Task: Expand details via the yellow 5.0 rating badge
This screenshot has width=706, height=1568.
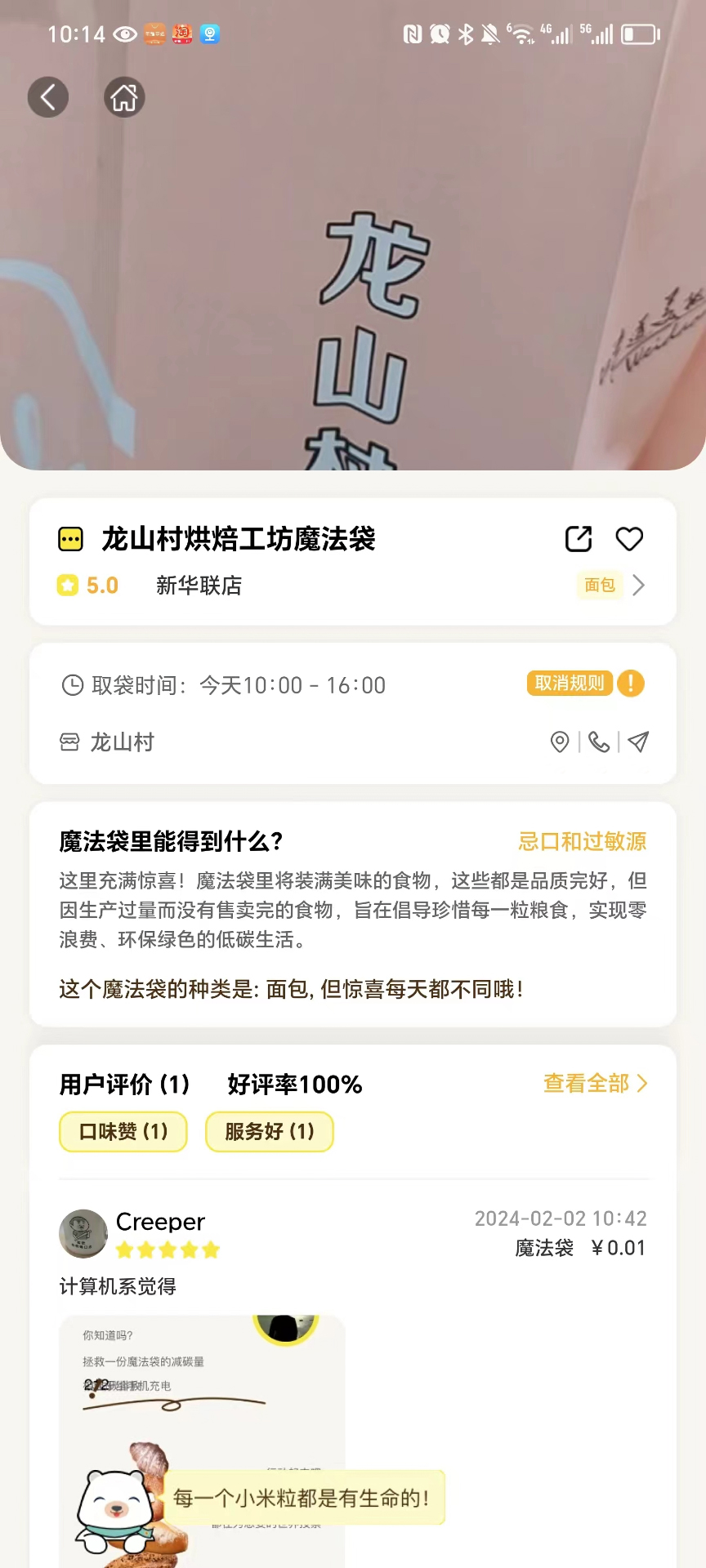Action: click(87, 585)
